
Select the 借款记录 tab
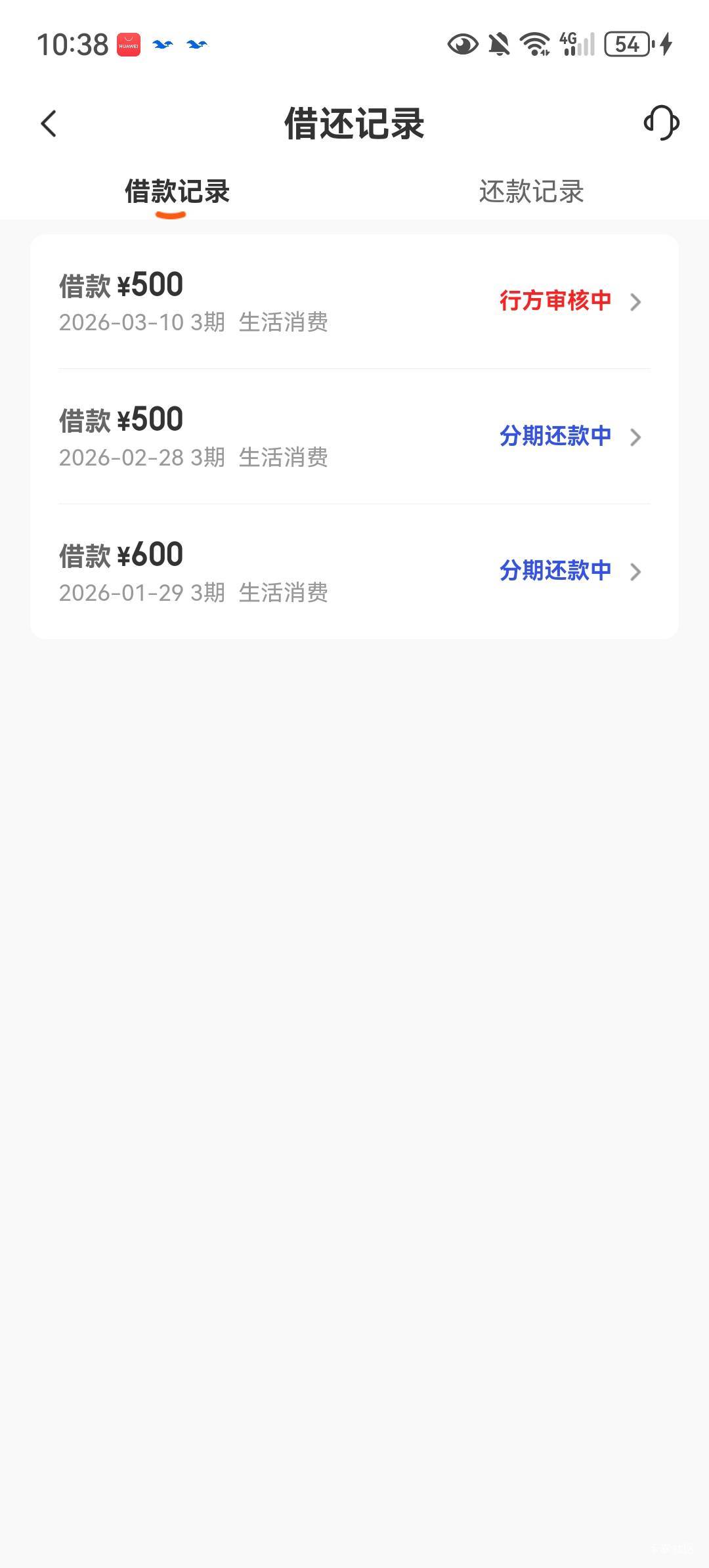coord(177,192)
